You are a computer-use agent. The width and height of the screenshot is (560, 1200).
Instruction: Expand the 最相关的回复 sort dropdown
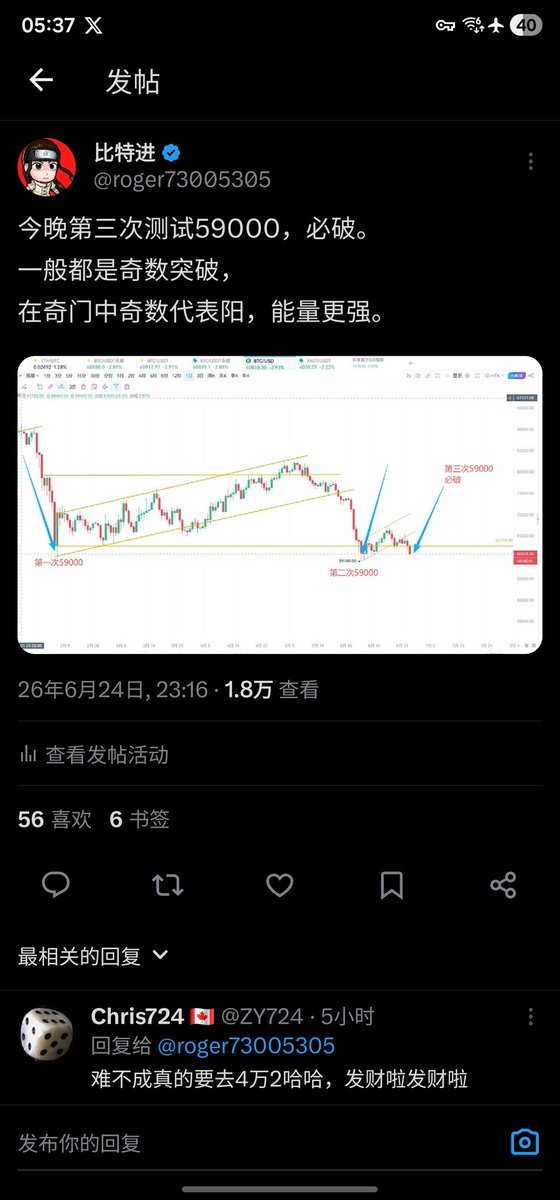(94, 956)
